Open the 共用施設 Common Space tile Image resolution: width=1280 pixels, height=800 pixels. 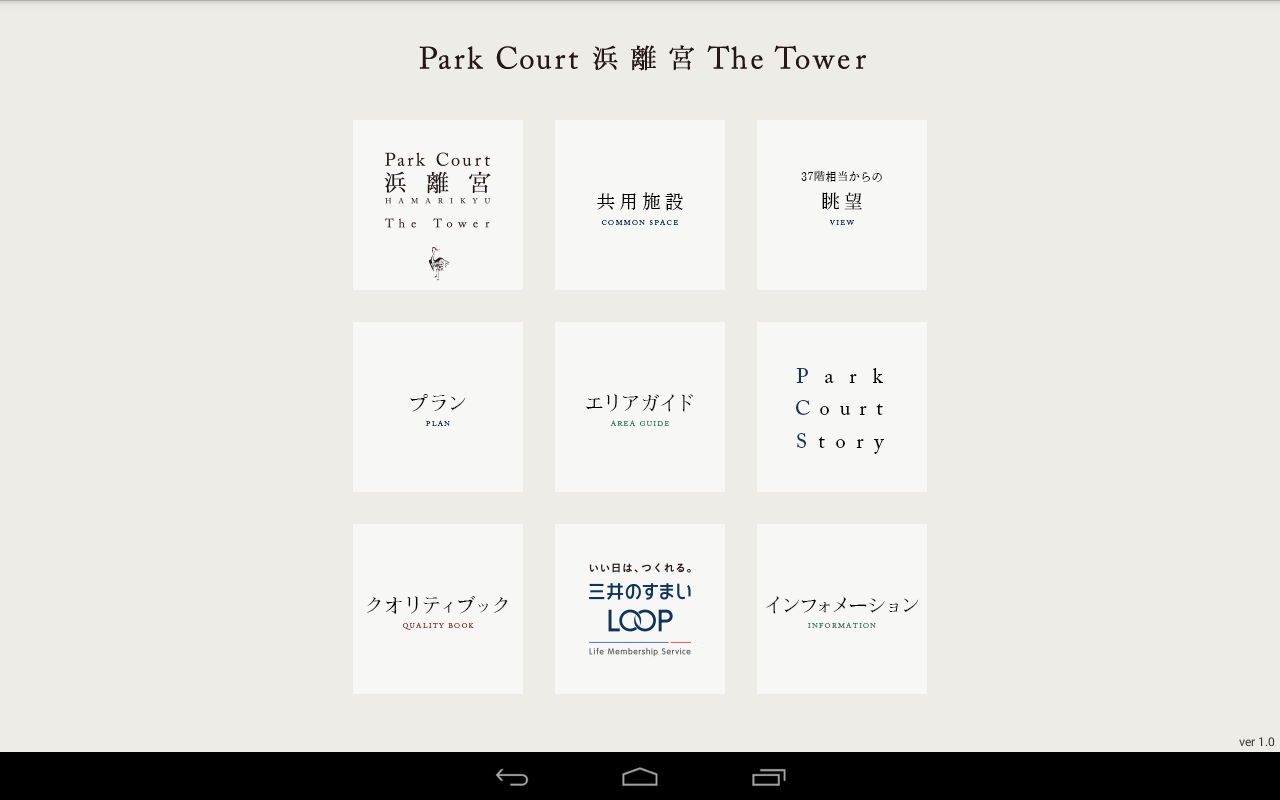[640, 205]
